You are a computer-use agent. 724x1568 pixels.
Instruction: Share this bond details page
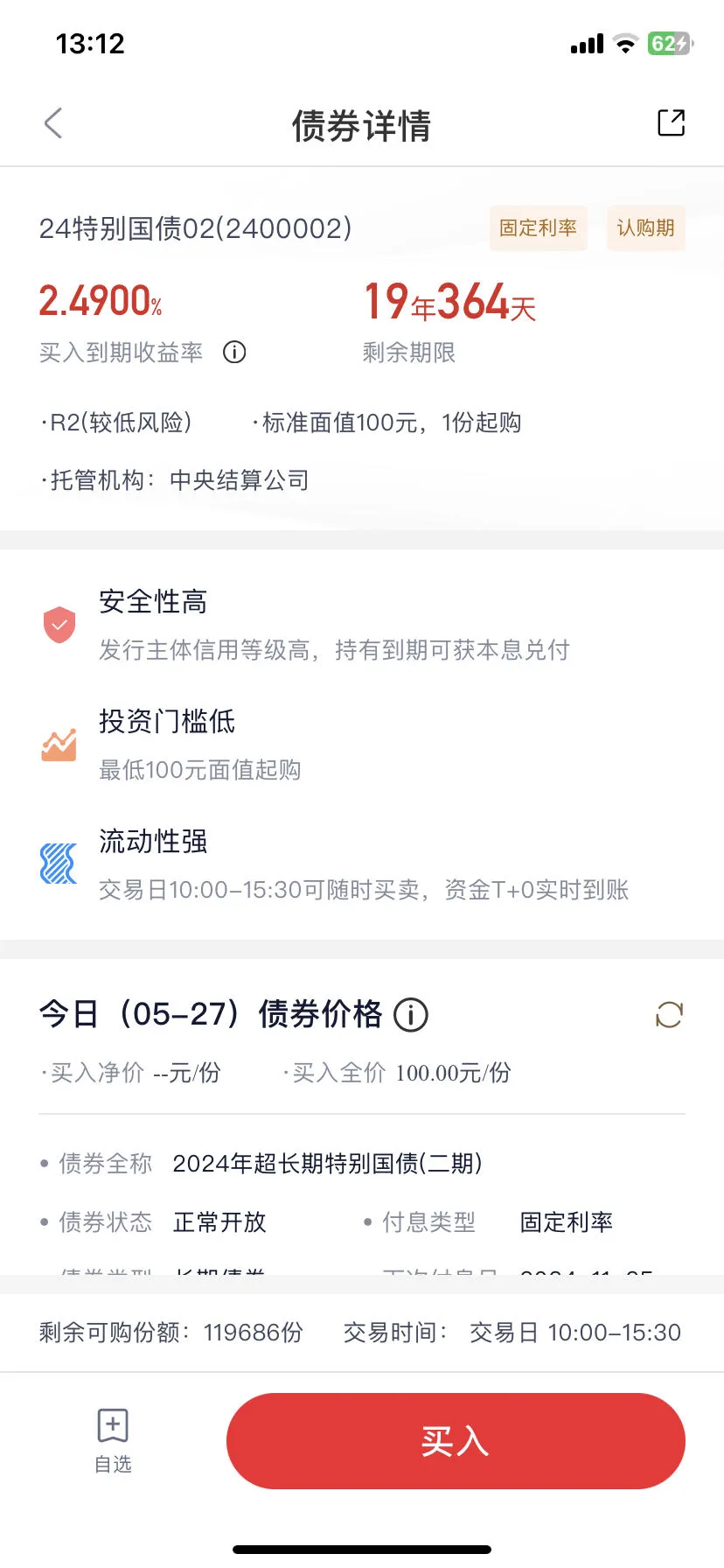tap(671, 123)
